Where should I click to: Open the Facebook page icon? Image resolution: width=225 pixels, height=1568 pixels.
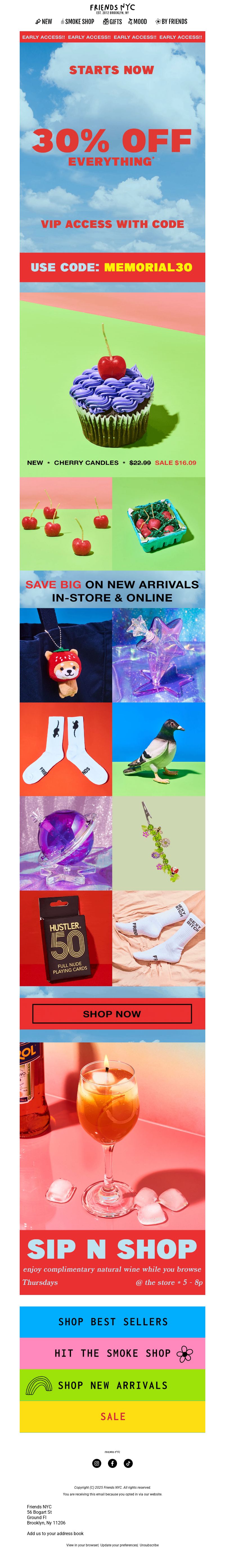pos(112,1463)
